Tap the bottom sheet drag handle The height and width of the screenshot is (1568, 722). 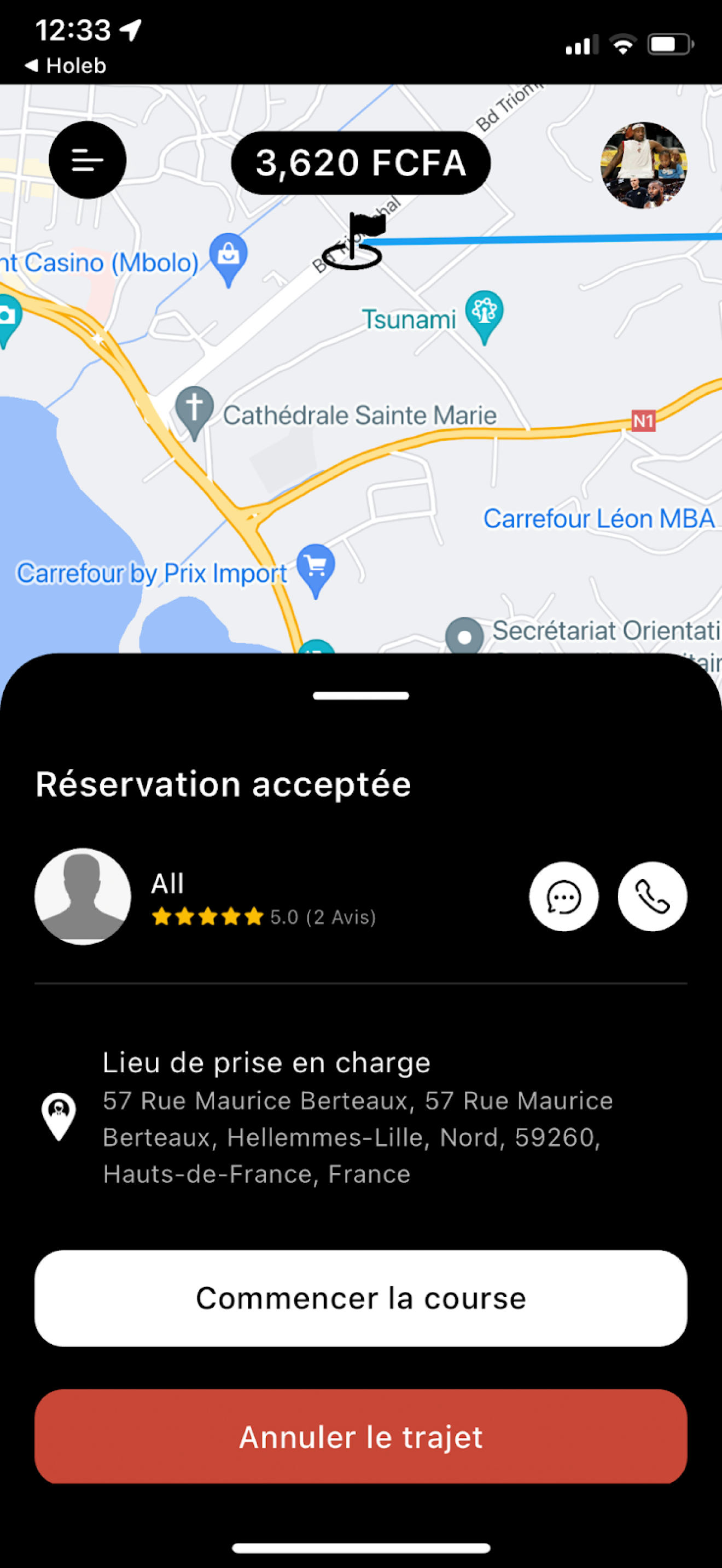pyautogui.click(x=361, y=696)
